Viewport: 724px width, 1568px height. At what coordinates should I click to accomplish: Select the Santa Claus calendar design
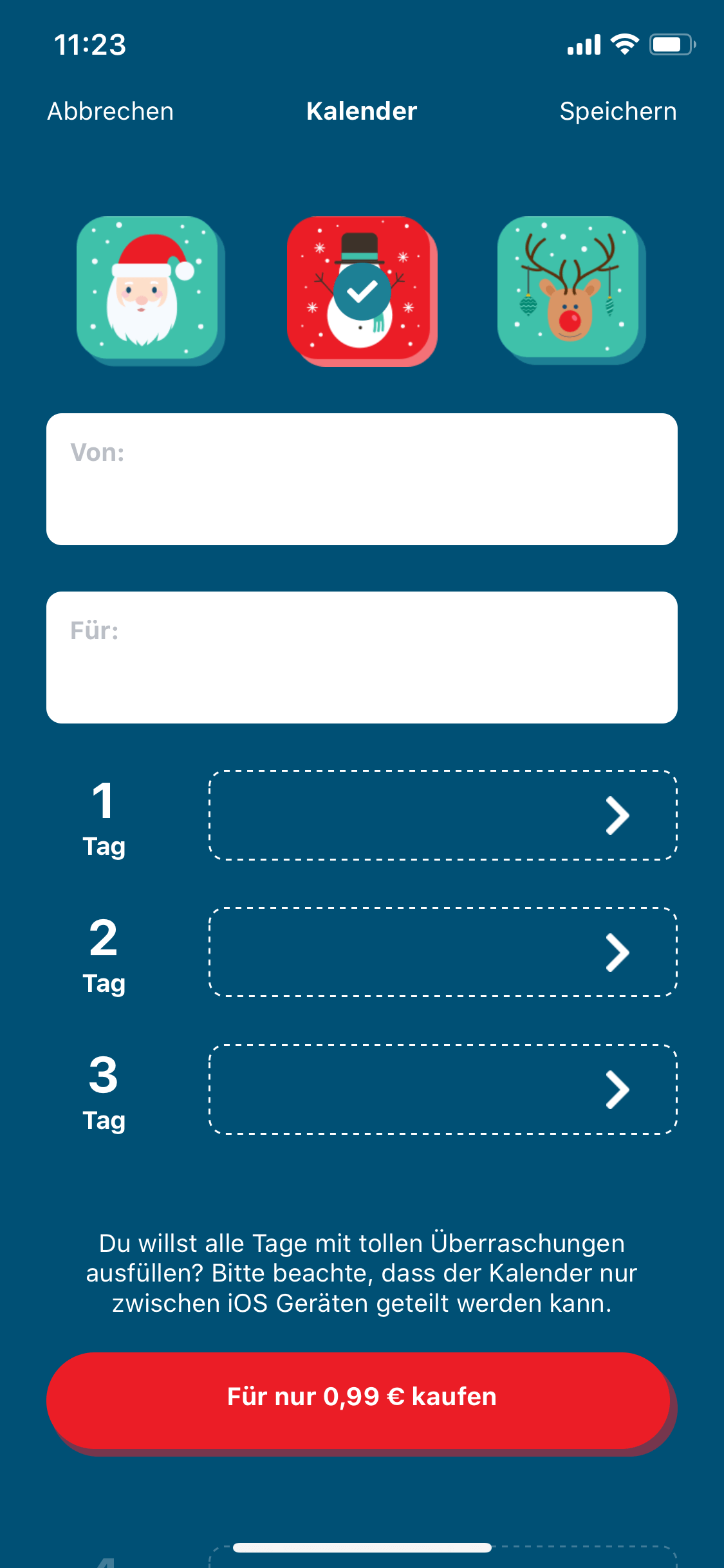coord(149,290)
